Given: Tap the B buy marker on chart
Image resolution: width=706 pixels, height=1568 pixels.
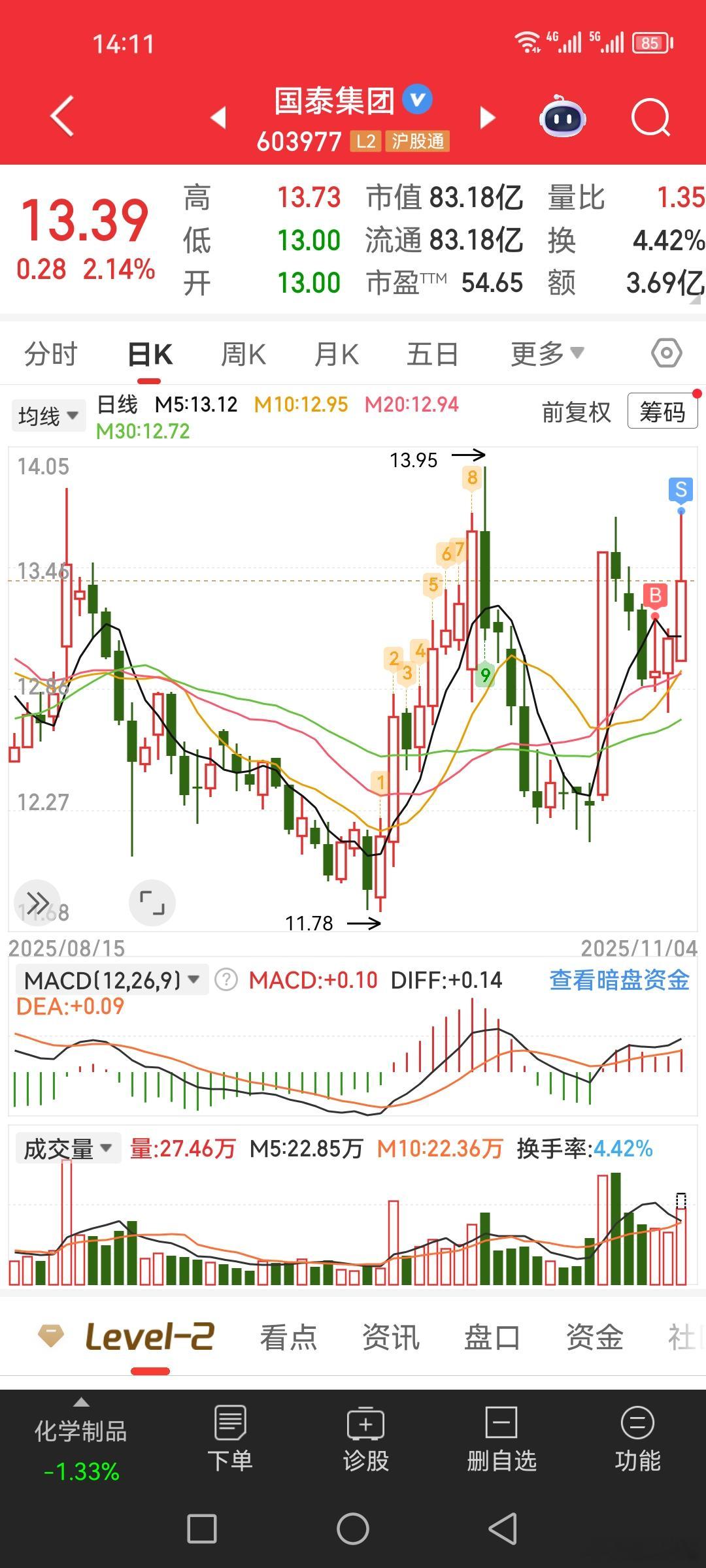Looking at the screenshot, I should click(x=656, y=596).
